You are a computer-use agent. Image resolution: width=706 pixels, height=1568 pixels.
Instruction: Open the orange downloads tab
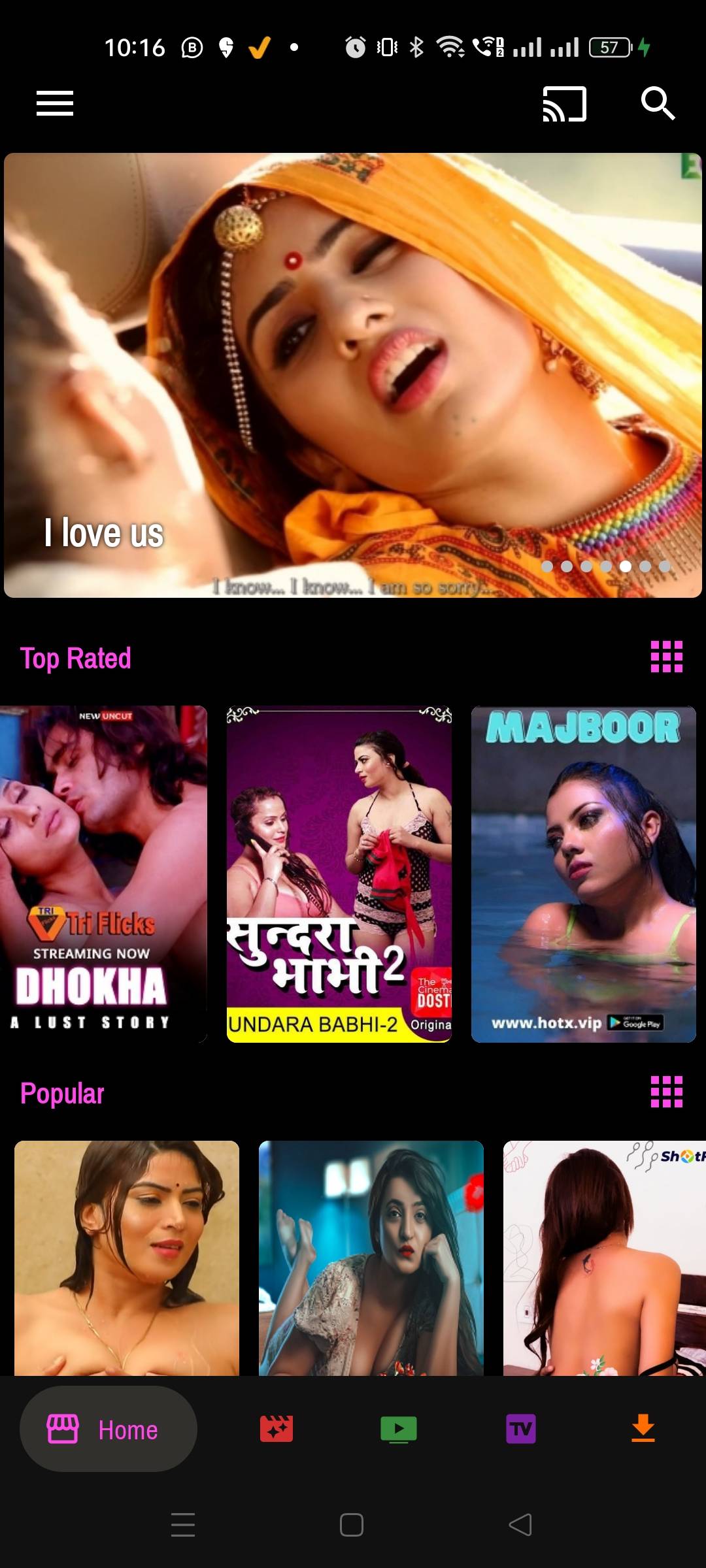click(x=643, y=1429)
